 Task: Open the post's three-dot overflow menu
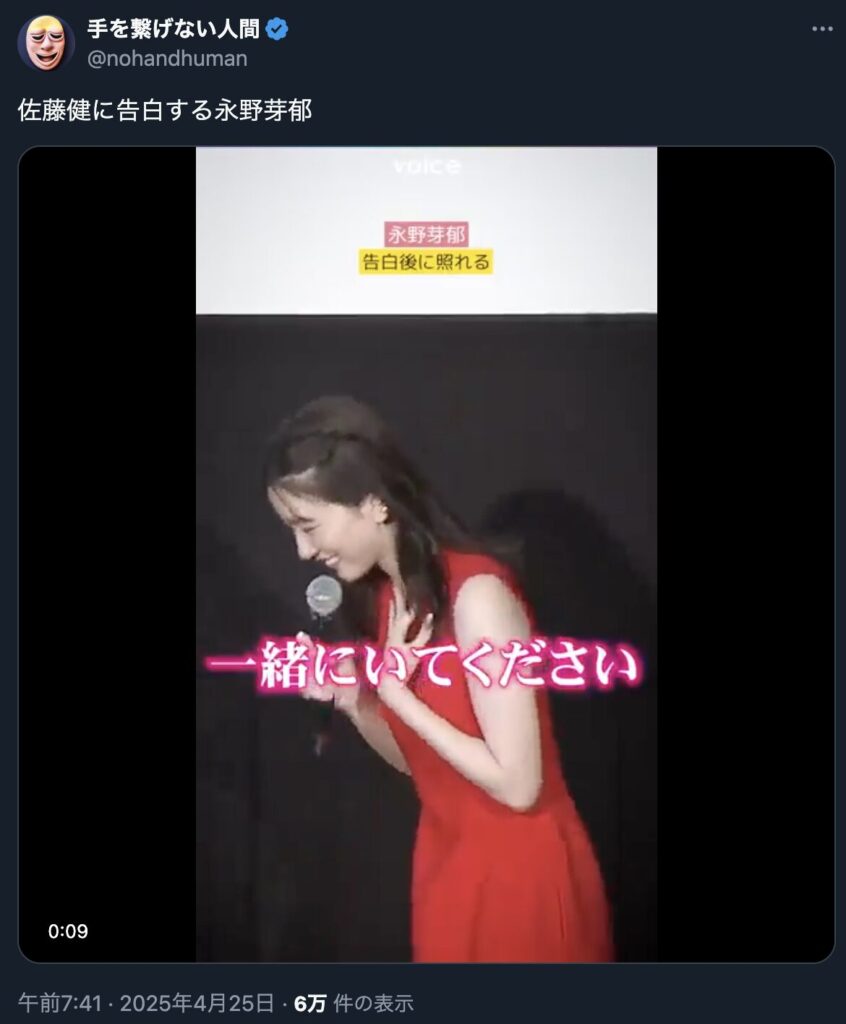pos(821,30)
